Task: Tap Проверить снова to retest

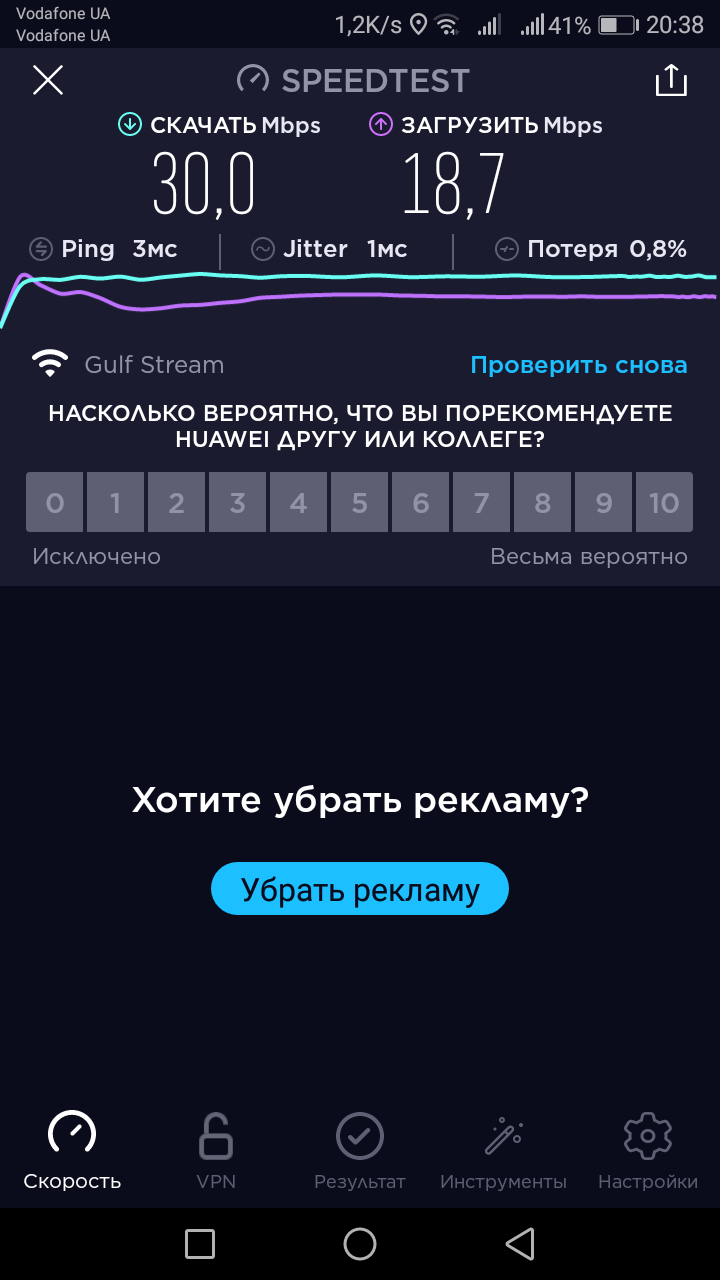Action: click(x=579, y=365)
